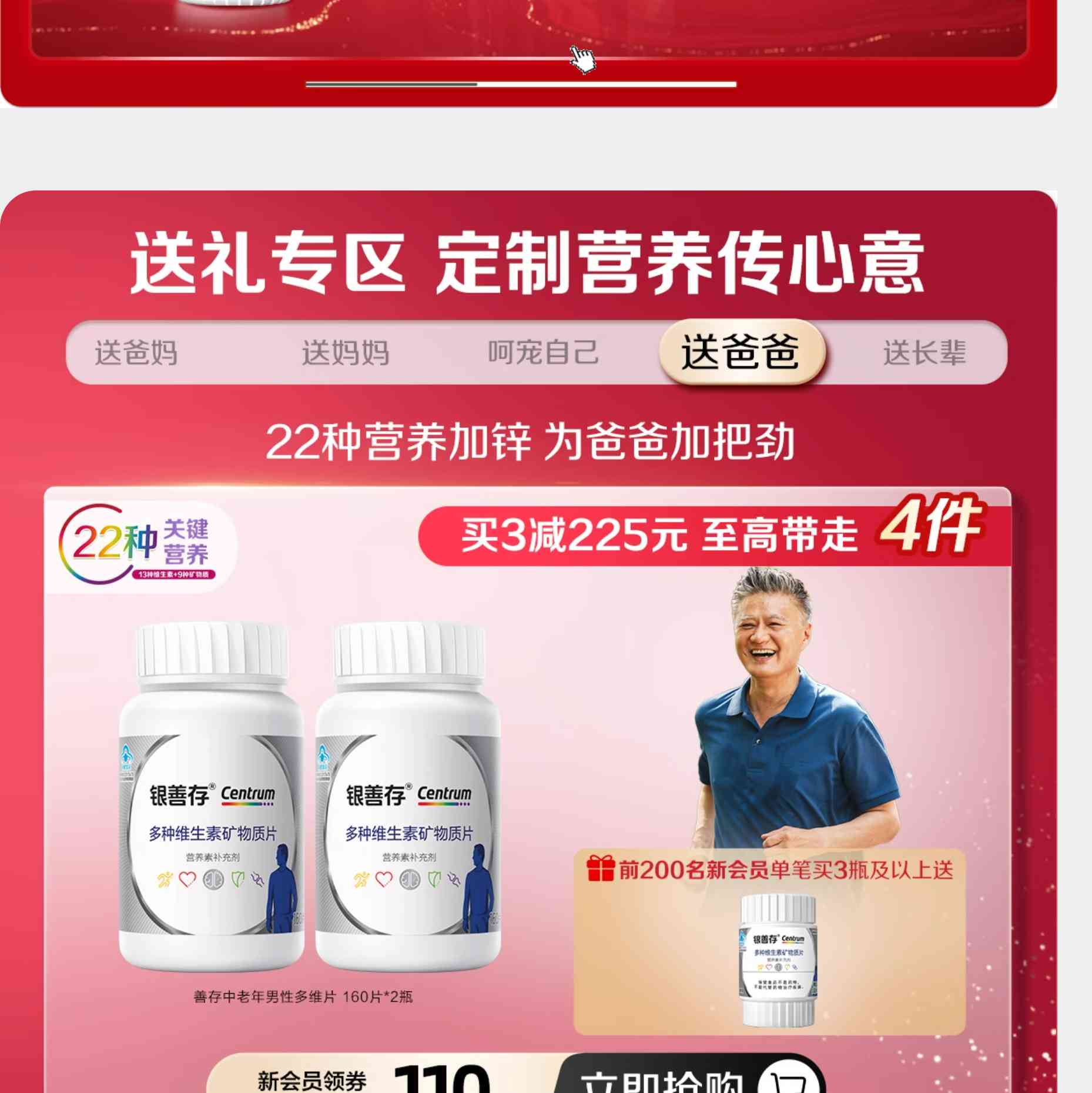Select the 送爸爸 tab
Image resolution: width=1092 pixels, height=1093 pixels.
(x=741, y=352)
